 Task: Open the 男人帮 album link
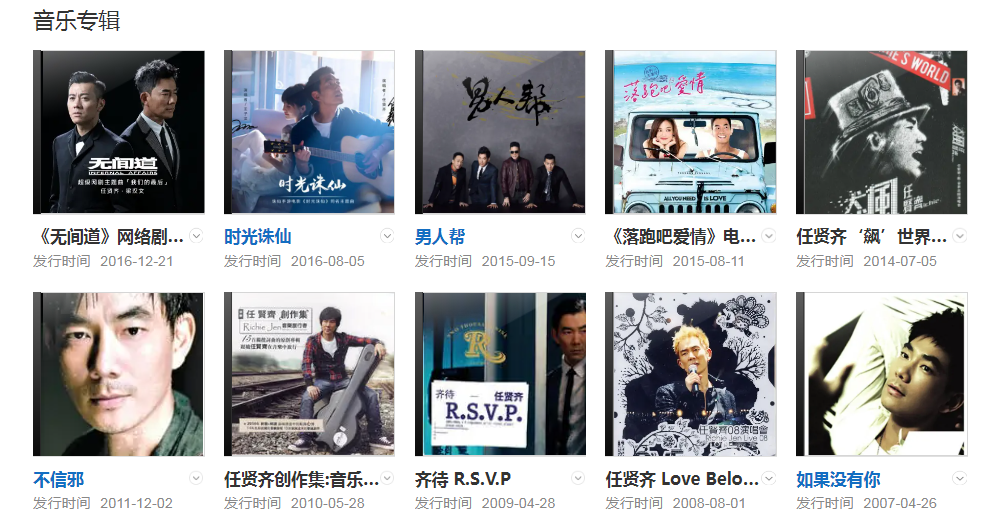click(x=440, y=237)
